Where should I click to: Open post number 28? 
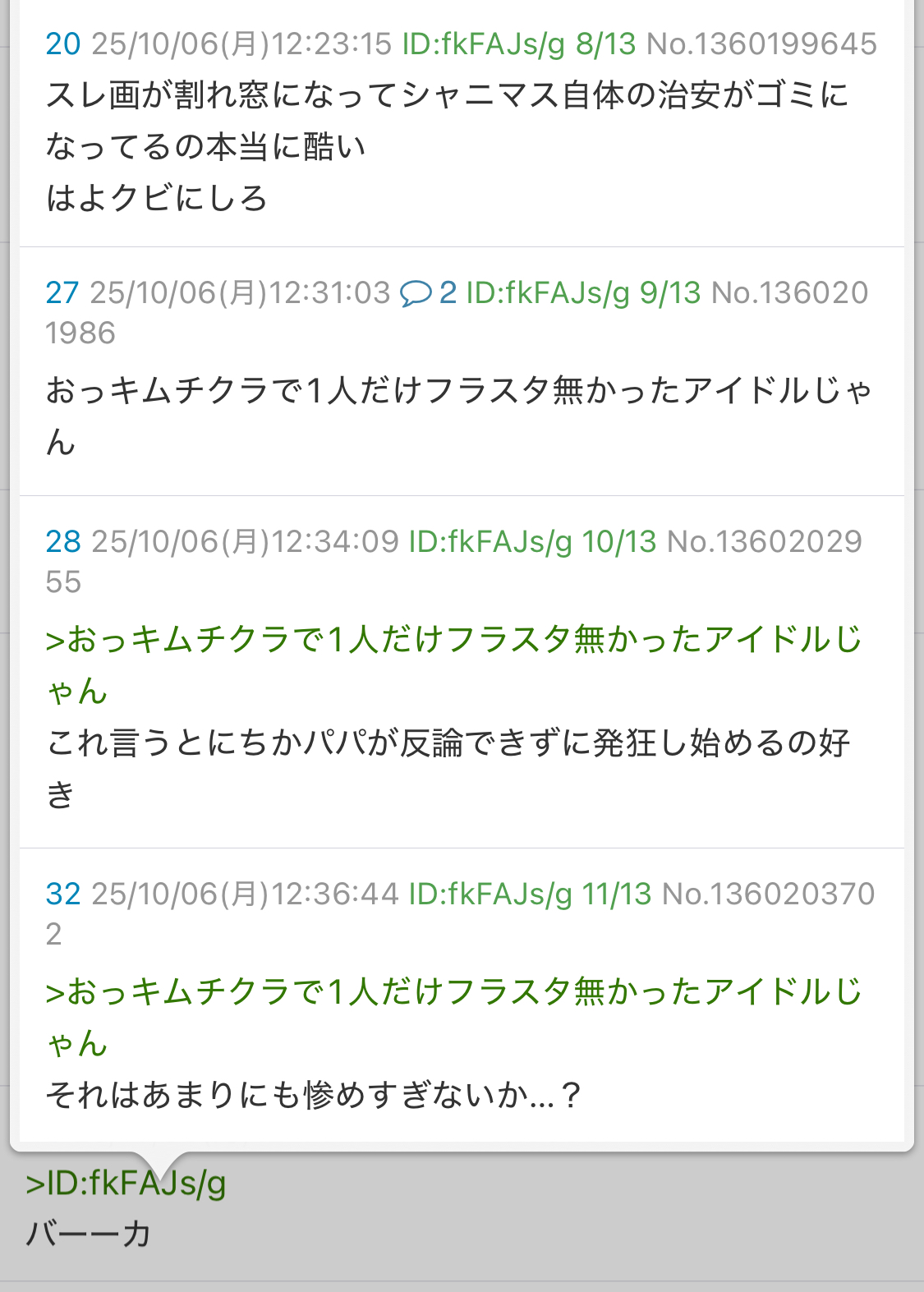[x=63, y=542]
